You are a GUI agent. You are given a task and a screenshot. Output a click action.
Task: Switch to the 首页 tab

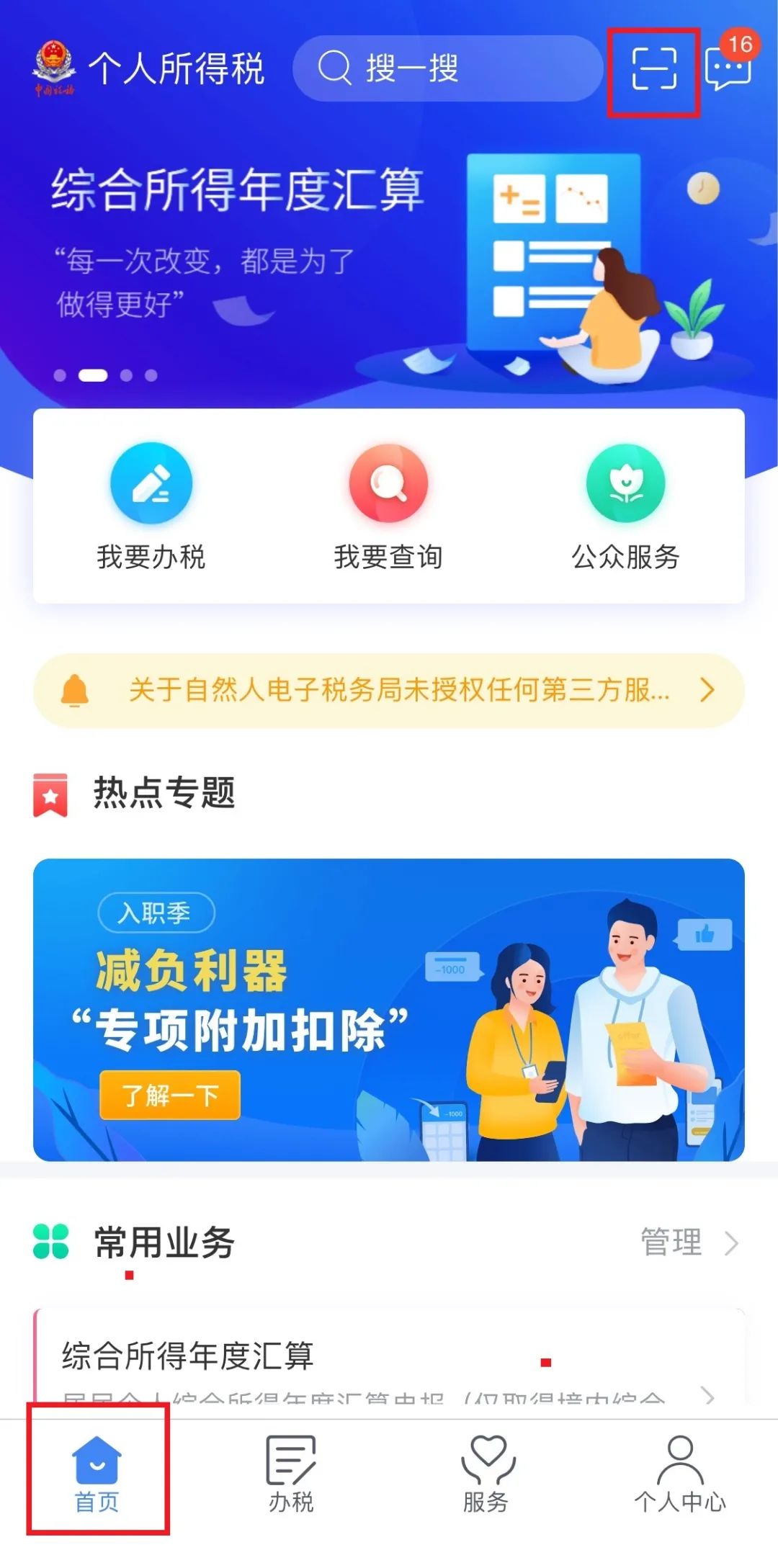click(x=97, y=1474)
